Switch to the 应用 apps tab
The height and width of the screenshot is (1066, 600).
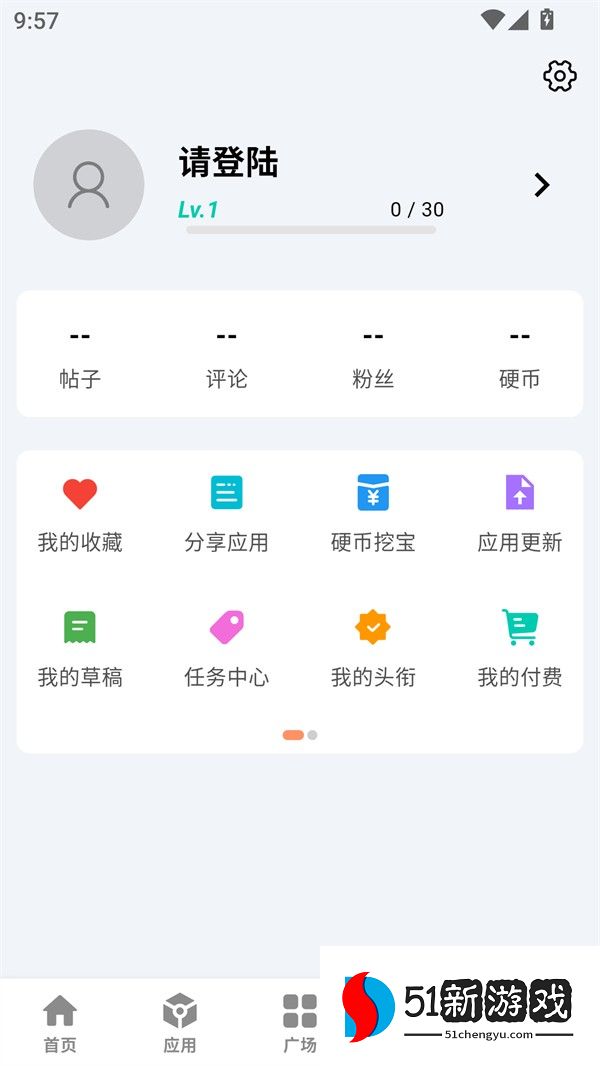pos(180,1022)
